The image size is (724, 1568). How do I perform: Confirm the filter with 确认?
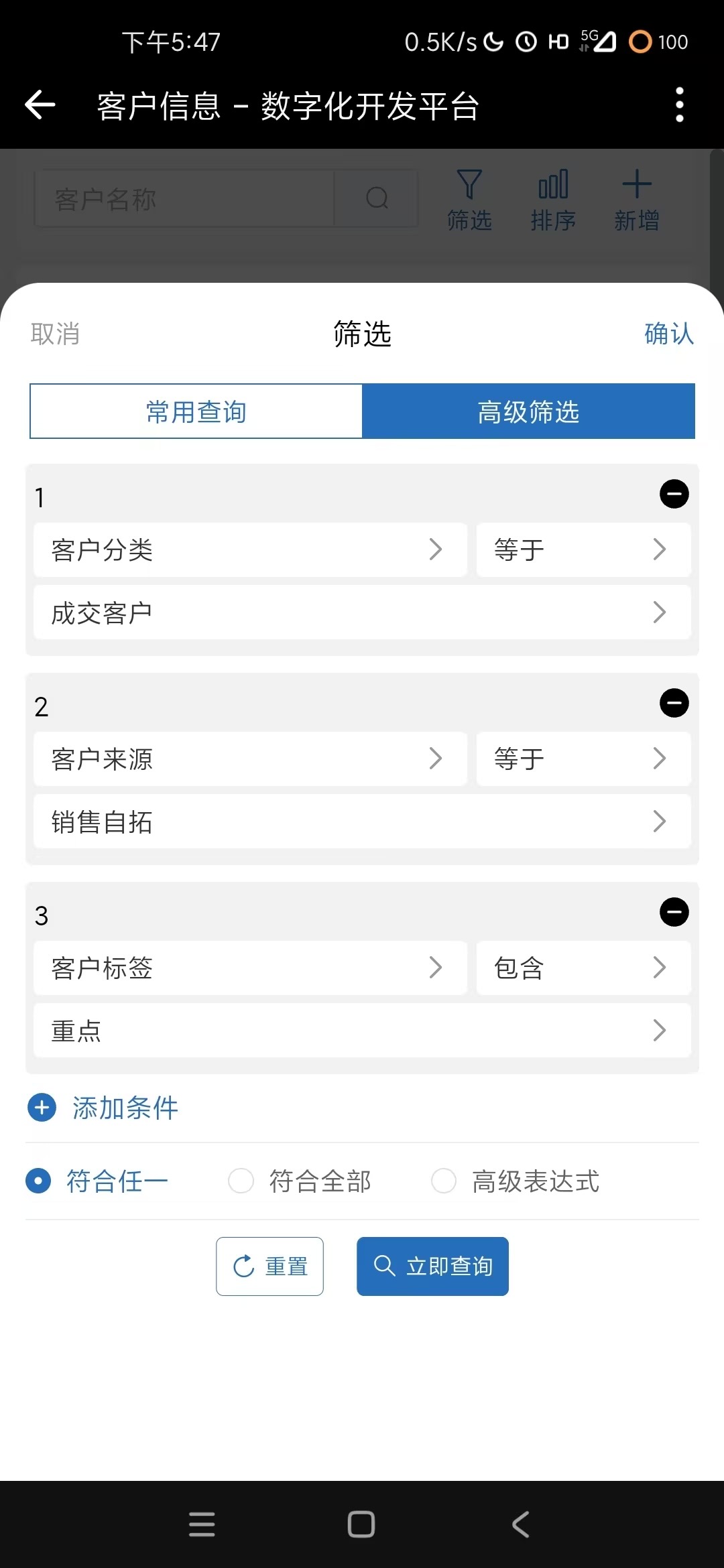(x=668, y=334)
